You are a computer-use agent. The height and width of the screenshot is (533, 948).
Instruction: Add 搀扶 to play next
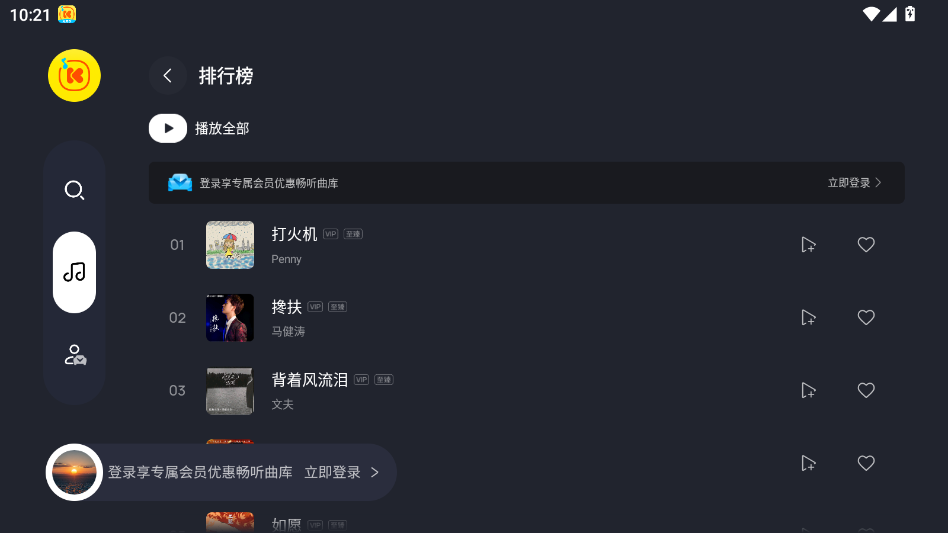click(x=808, y=318)
